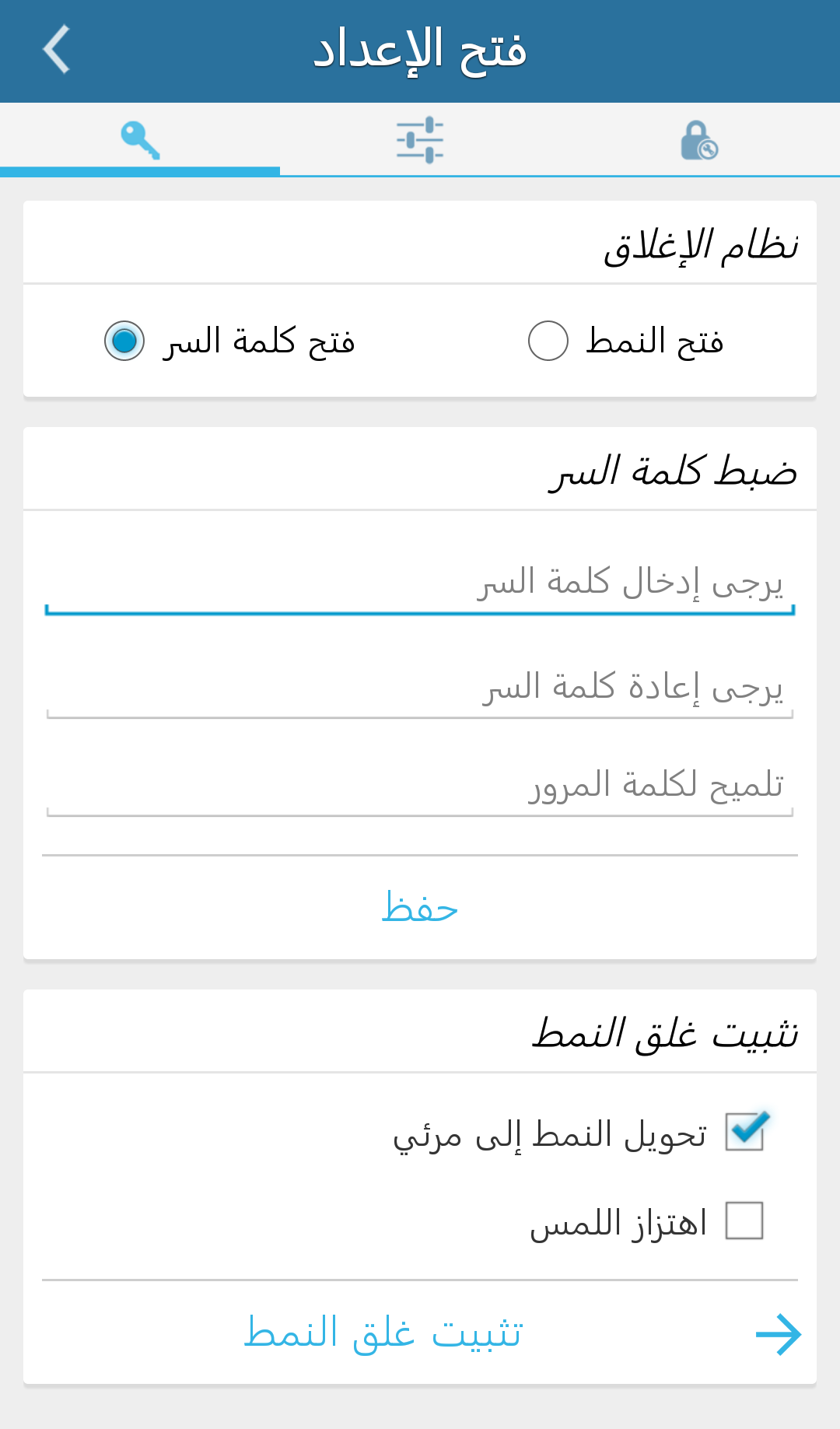Go back using the header arrow
The width and height of the screenshot is (840, 1429).
click(x=57, y=50)
